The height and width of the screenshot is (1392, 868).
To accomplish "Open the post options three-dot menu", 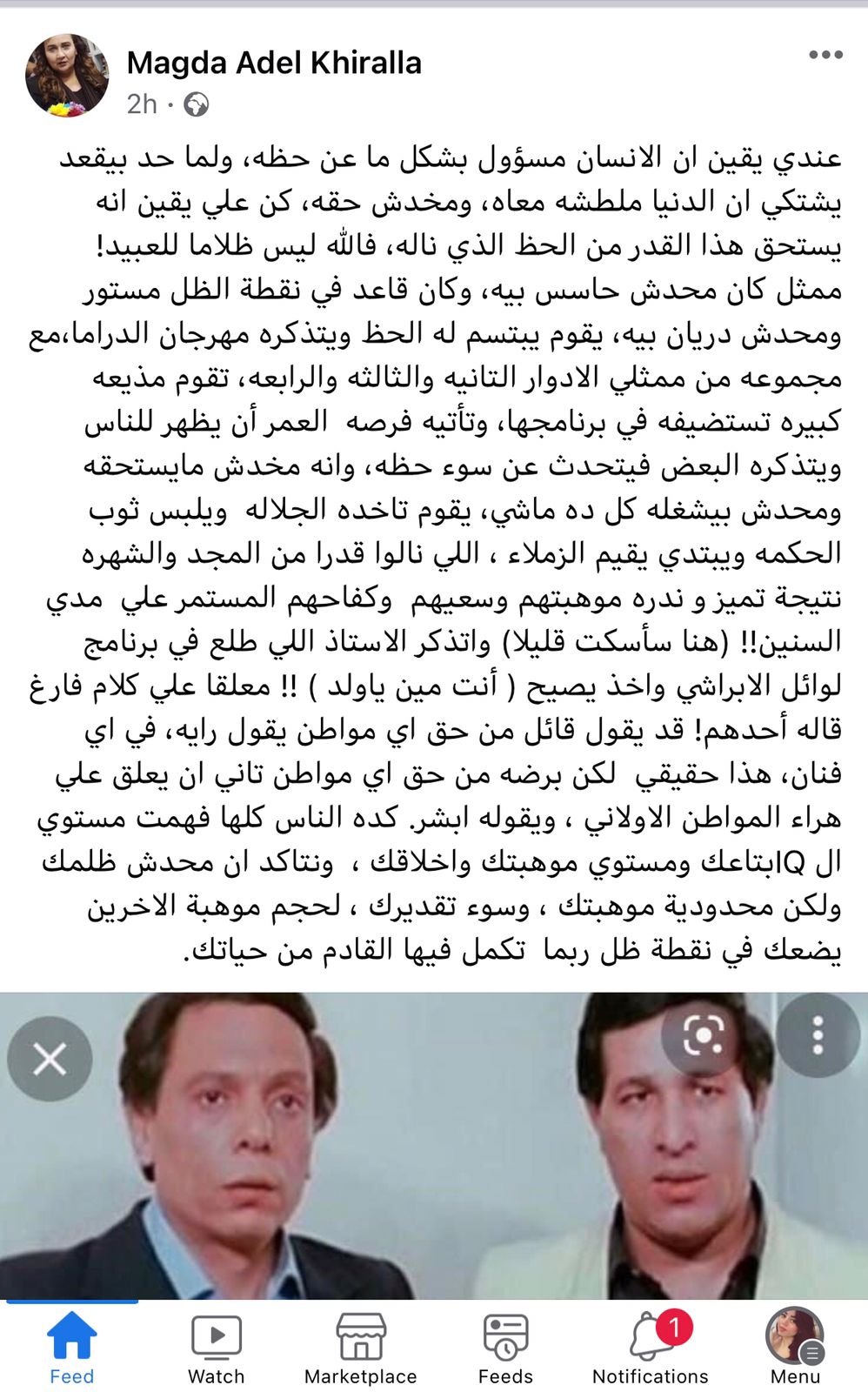I will tap(825, 56).
